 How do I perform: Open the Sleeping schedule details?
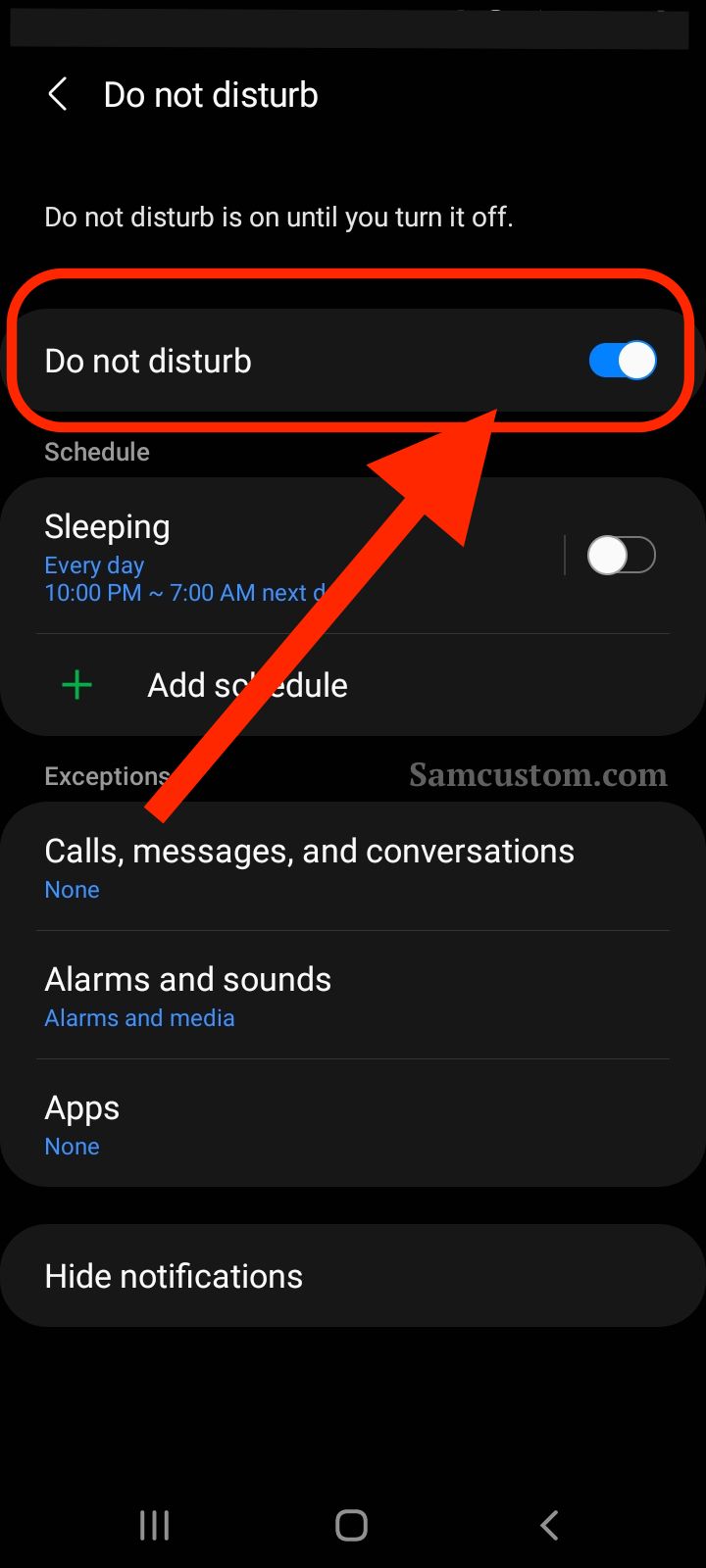pyautogui.click(x=284, y=556)
